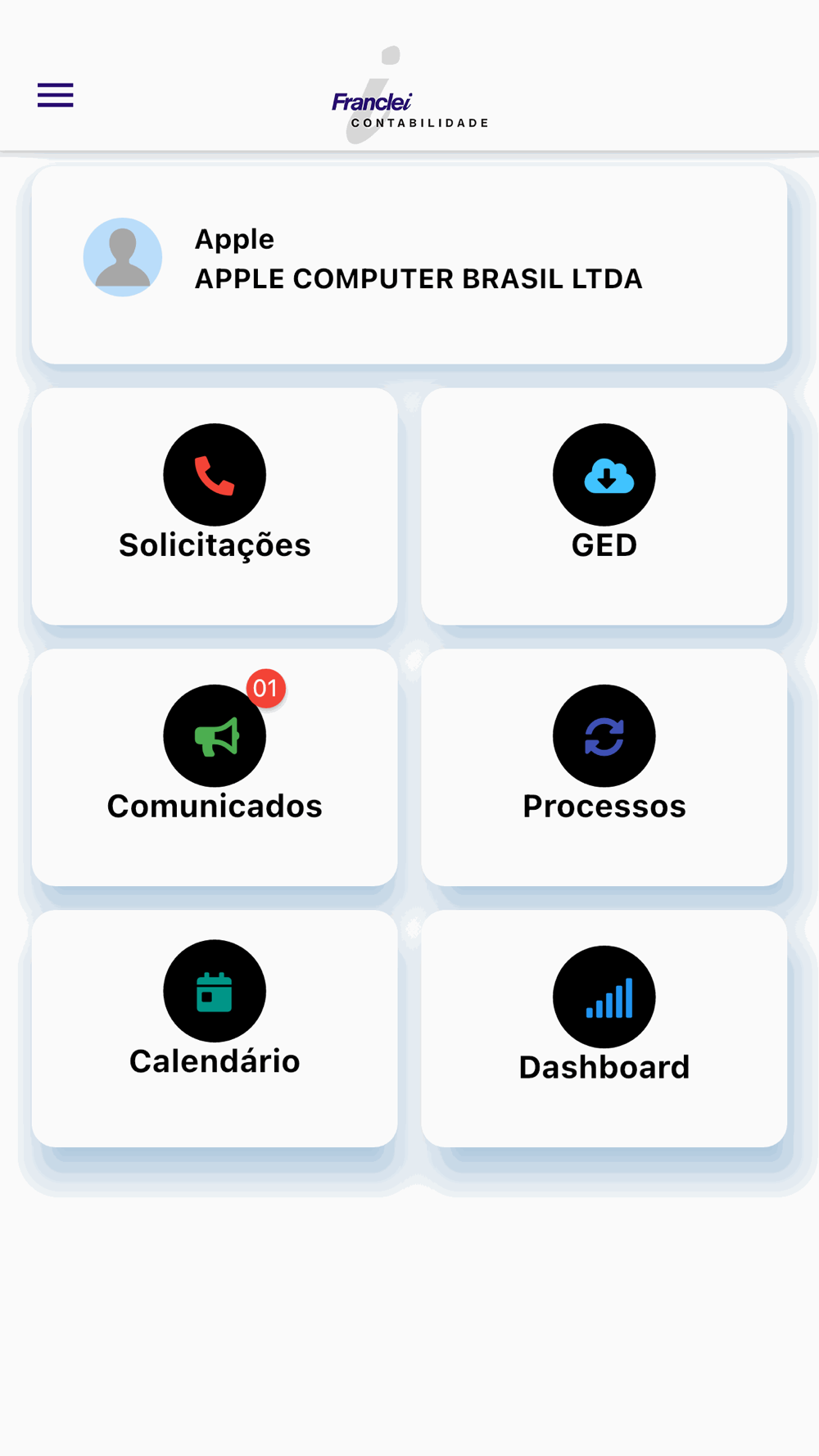The width and height of the screenshot is (819, 1456).
Task: View the Comunicados announcements
Action: 215,767
